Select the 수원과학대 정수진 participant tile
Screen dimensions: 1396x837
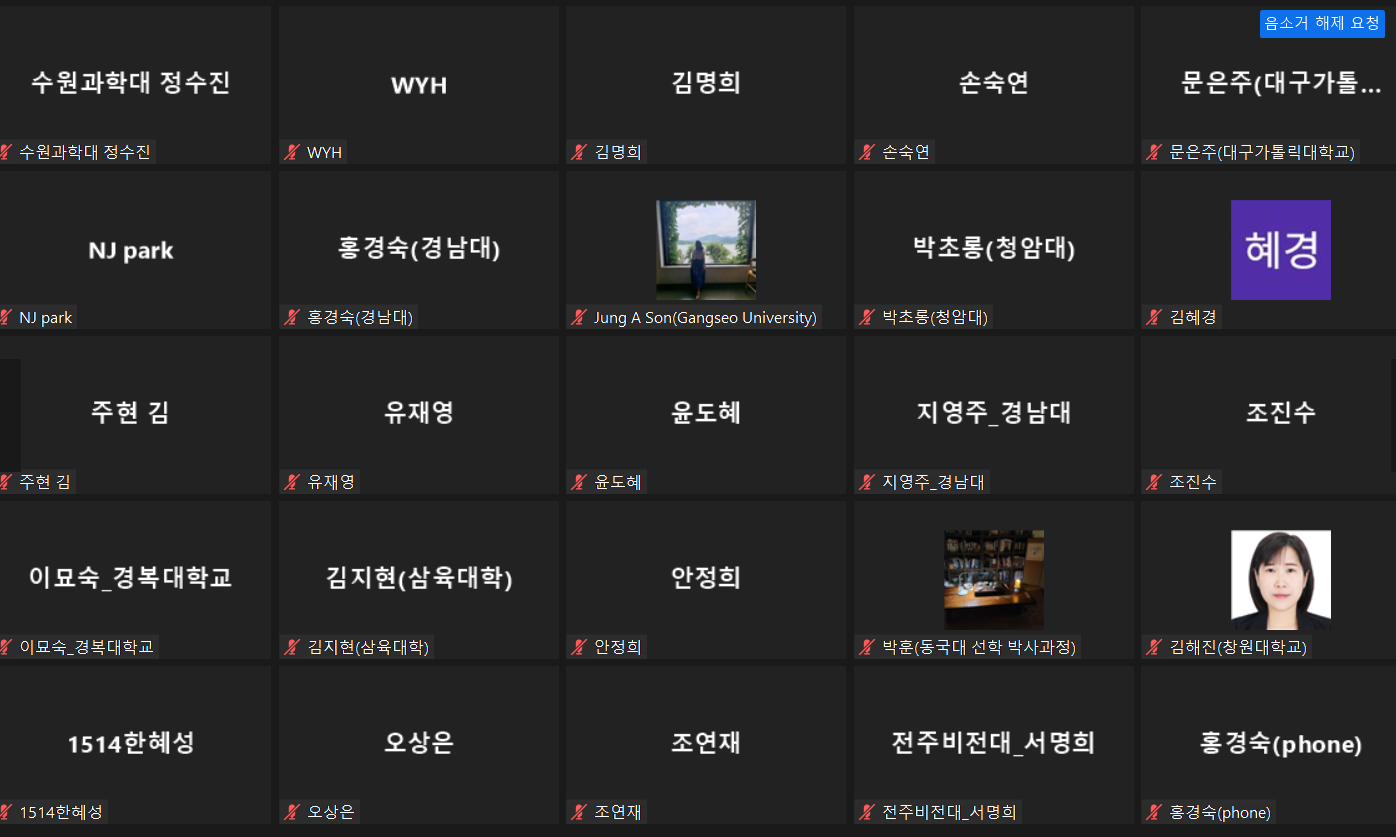click(131, 84)
